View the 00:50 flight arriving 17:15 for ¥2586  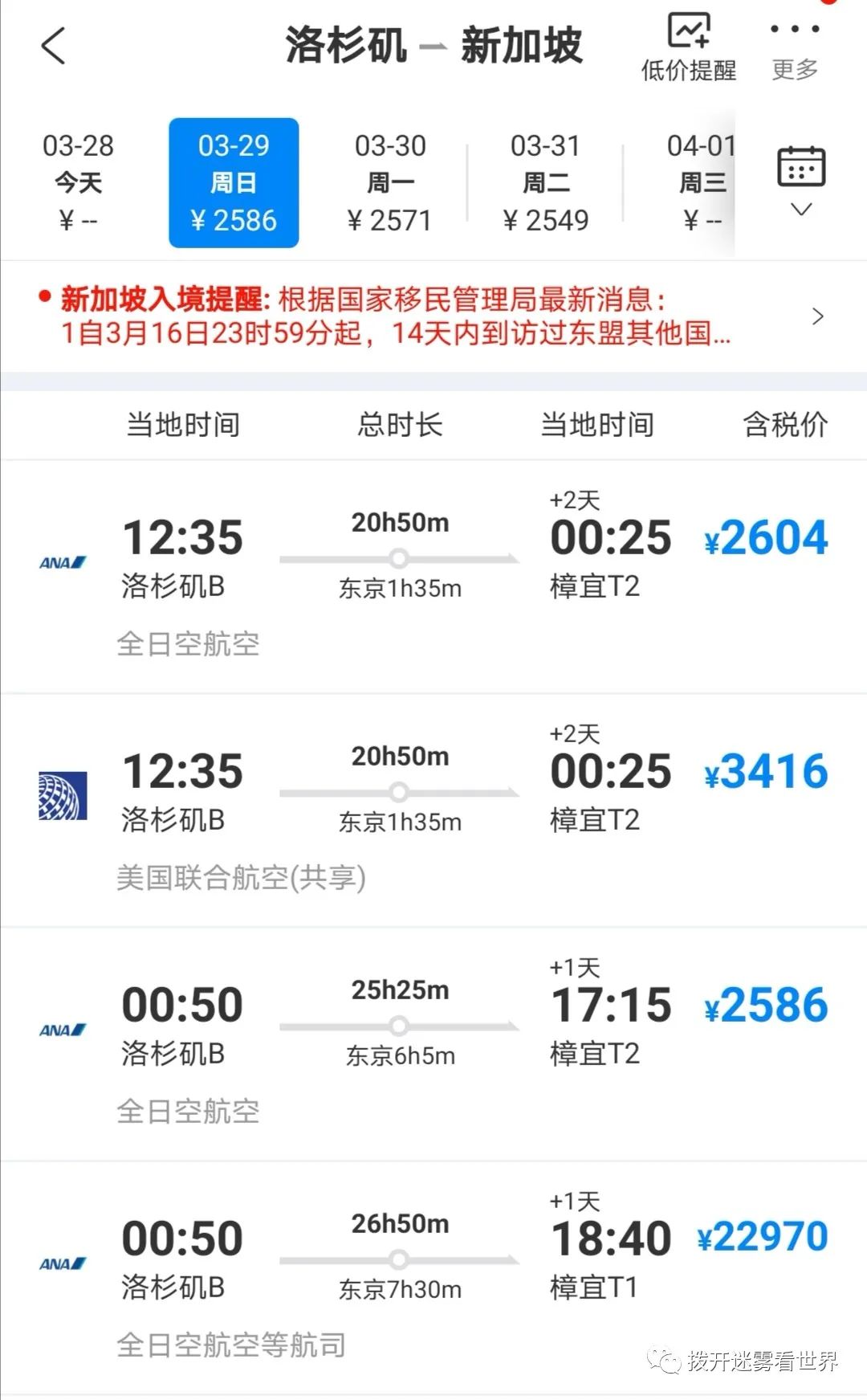click(x=433, y=1044)
